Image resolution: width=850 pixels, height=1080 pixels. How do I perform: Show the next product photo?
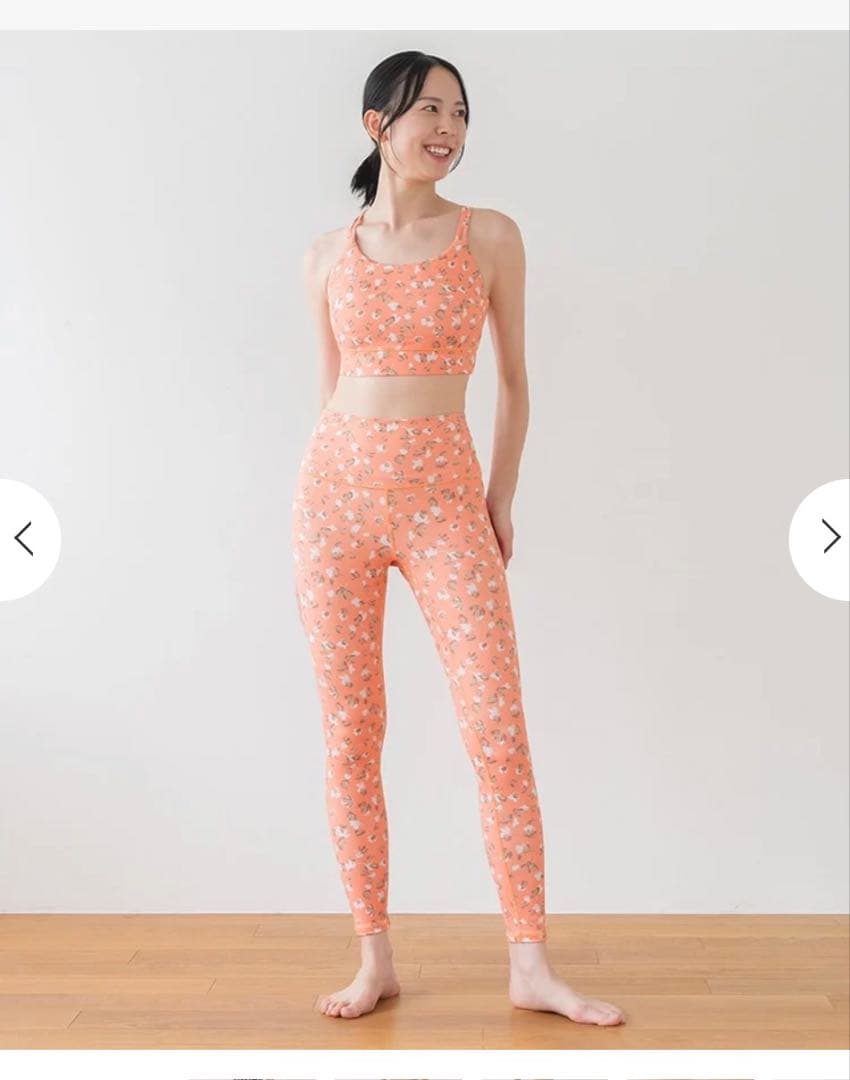[x=828, y=537]
